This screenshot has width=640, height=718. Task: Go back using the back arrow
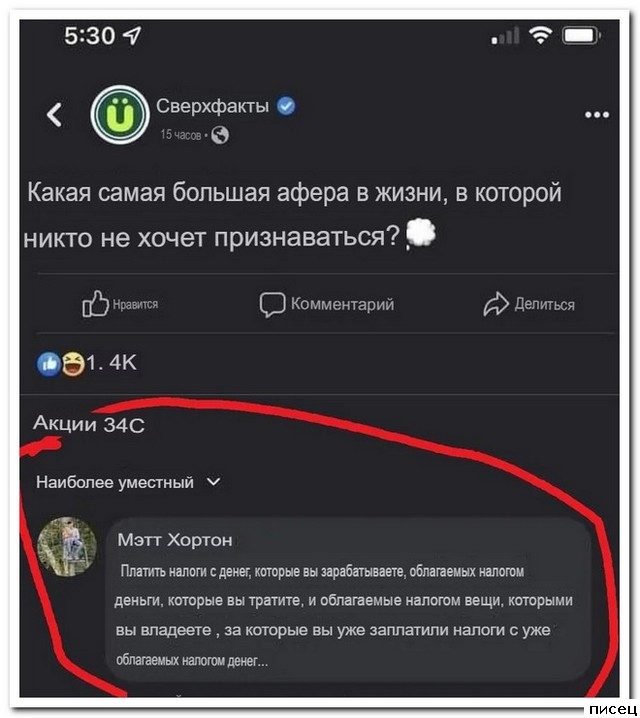[57, 116]
